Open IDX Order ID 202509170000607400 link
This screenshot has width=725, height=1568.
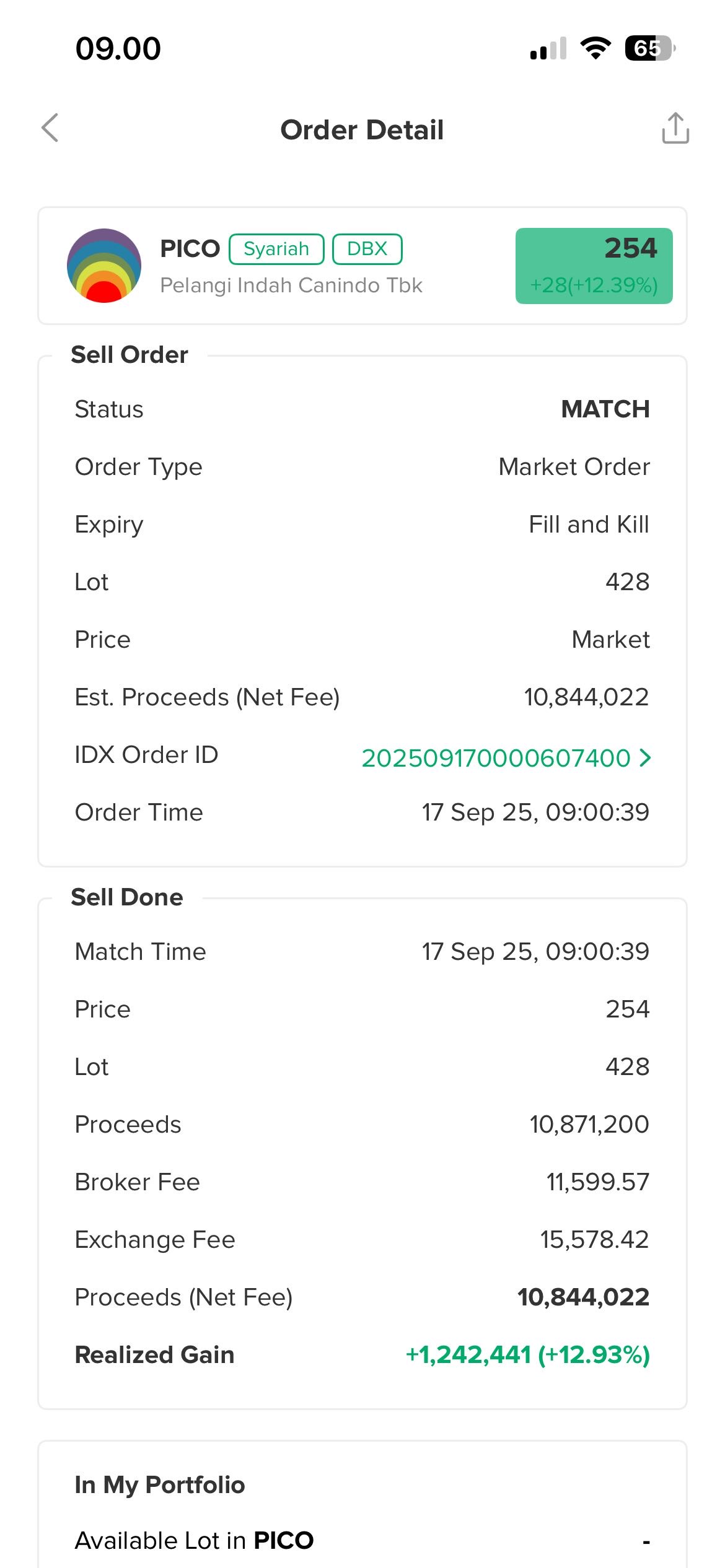(506, 757)
